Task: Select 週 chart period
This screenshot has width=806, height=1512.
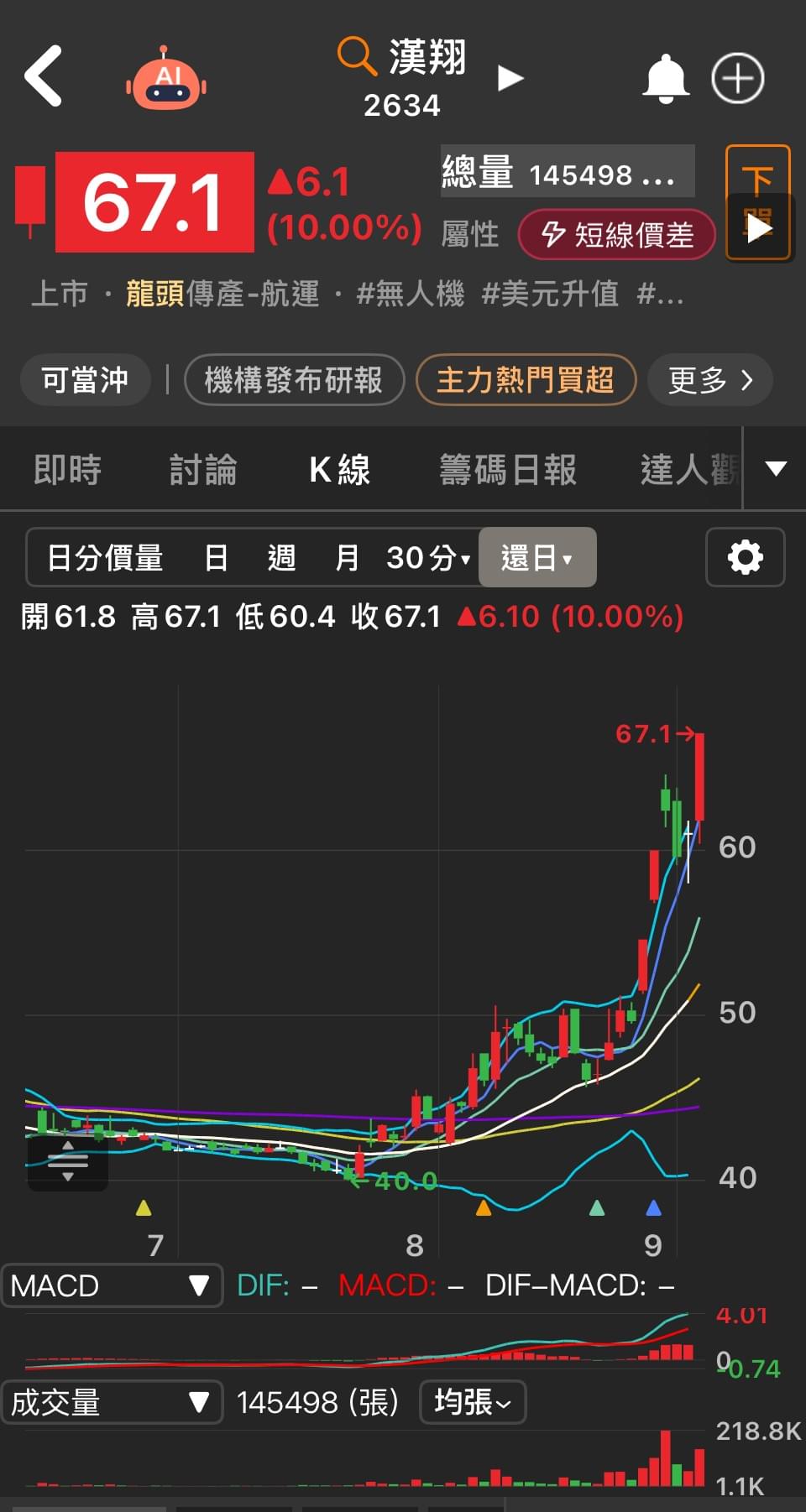Action: tap(281, 557)
